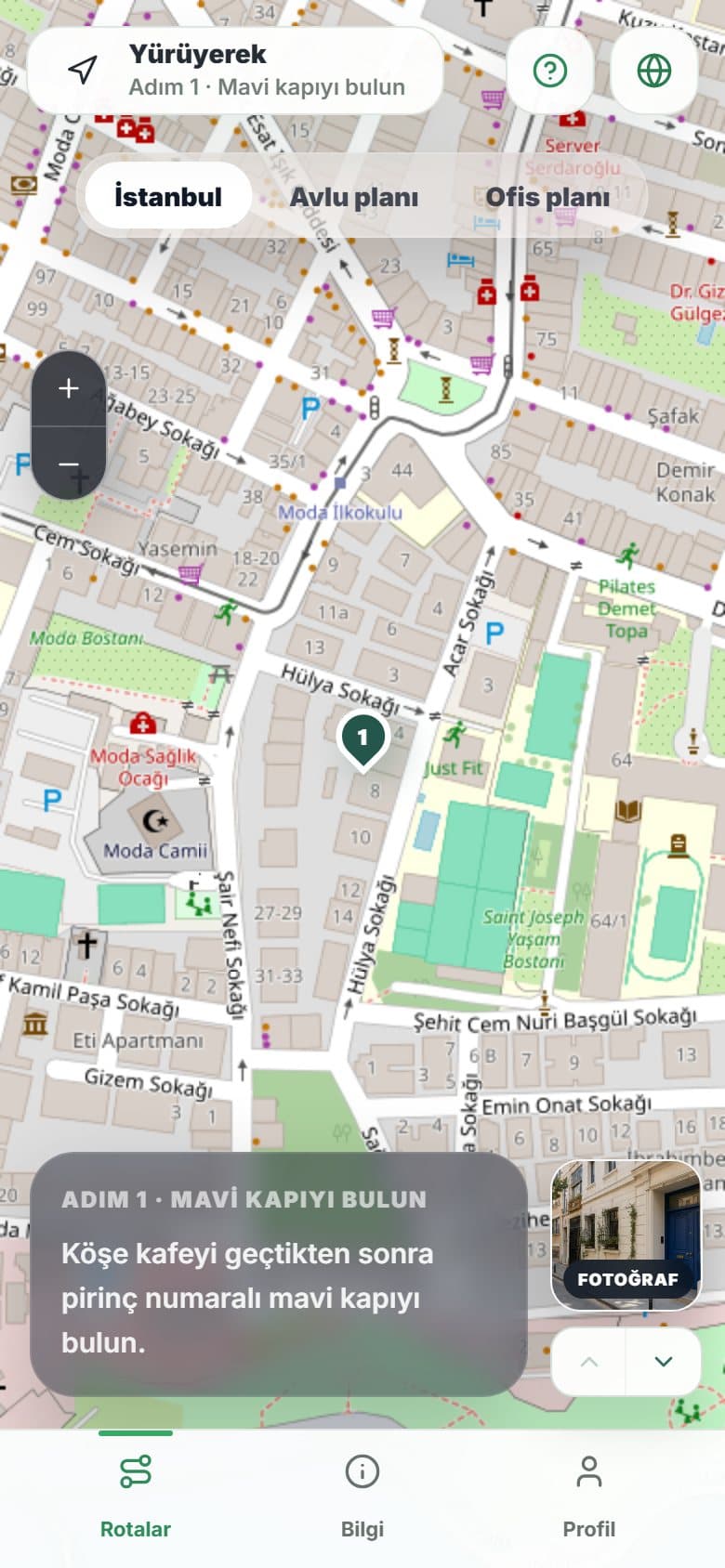Go to previous step with up chevron

pos(589,1362)
